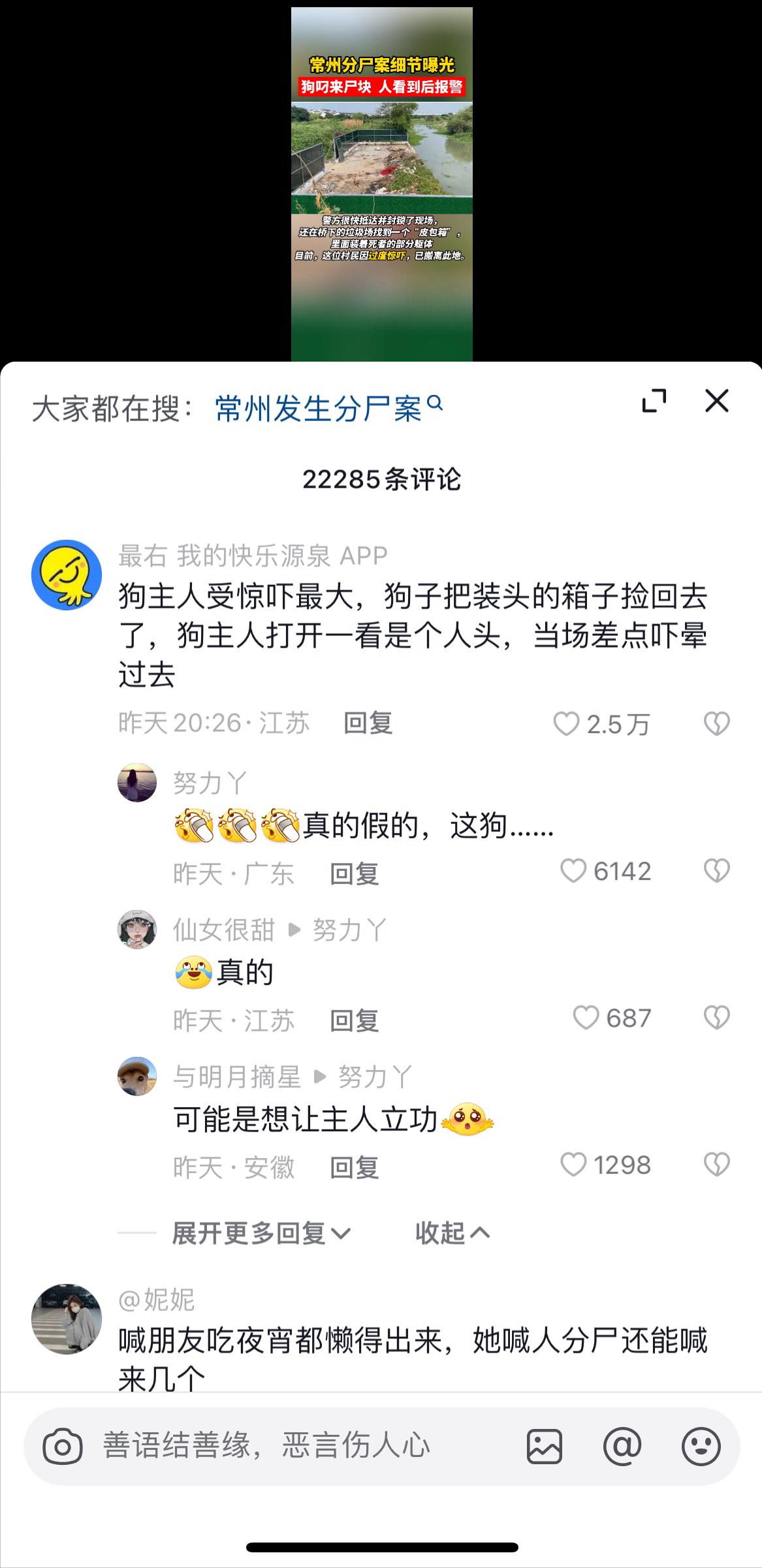The height and width of the screenshot is (1568, 762).
Task: Reply to 仙女很甜's comment
Action: [354, 1020]
